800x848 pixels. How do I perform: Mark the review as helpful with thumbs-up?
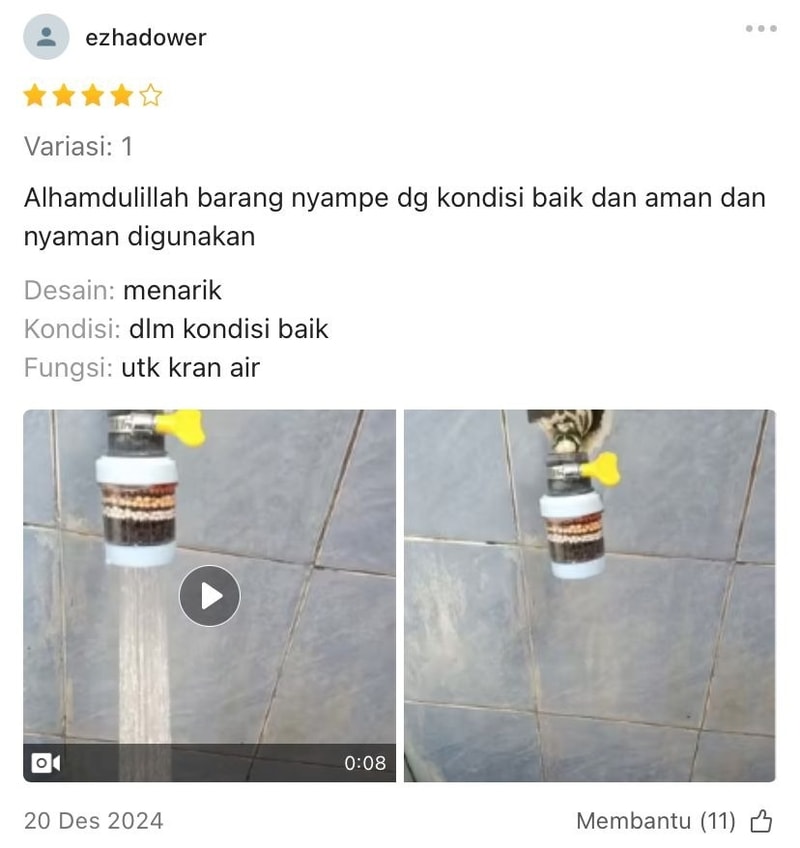coord(761,822)
